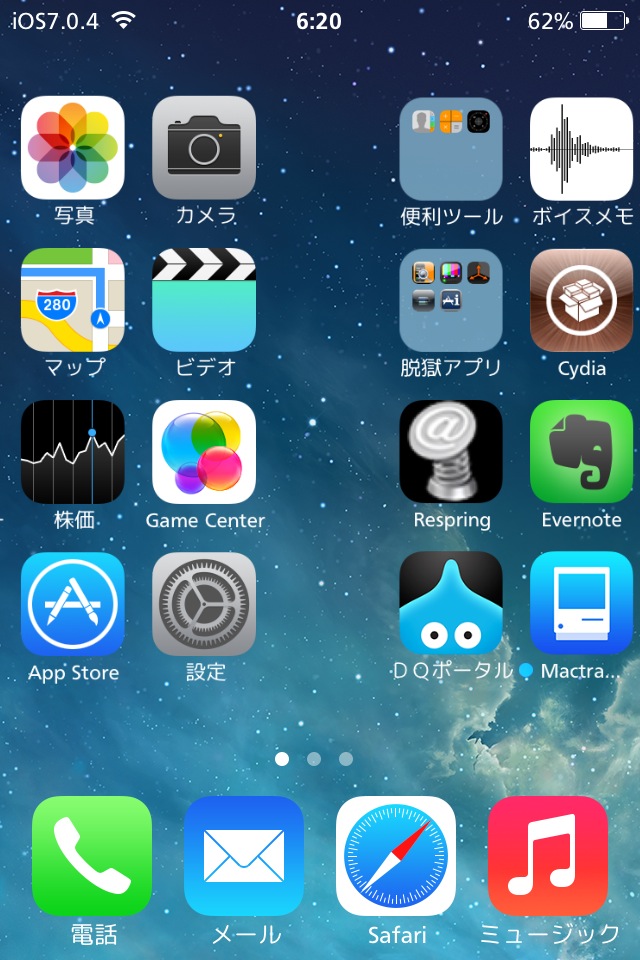Tap the Respring icon
This screenshot has width=640, height=960.
tap(451, 452)
